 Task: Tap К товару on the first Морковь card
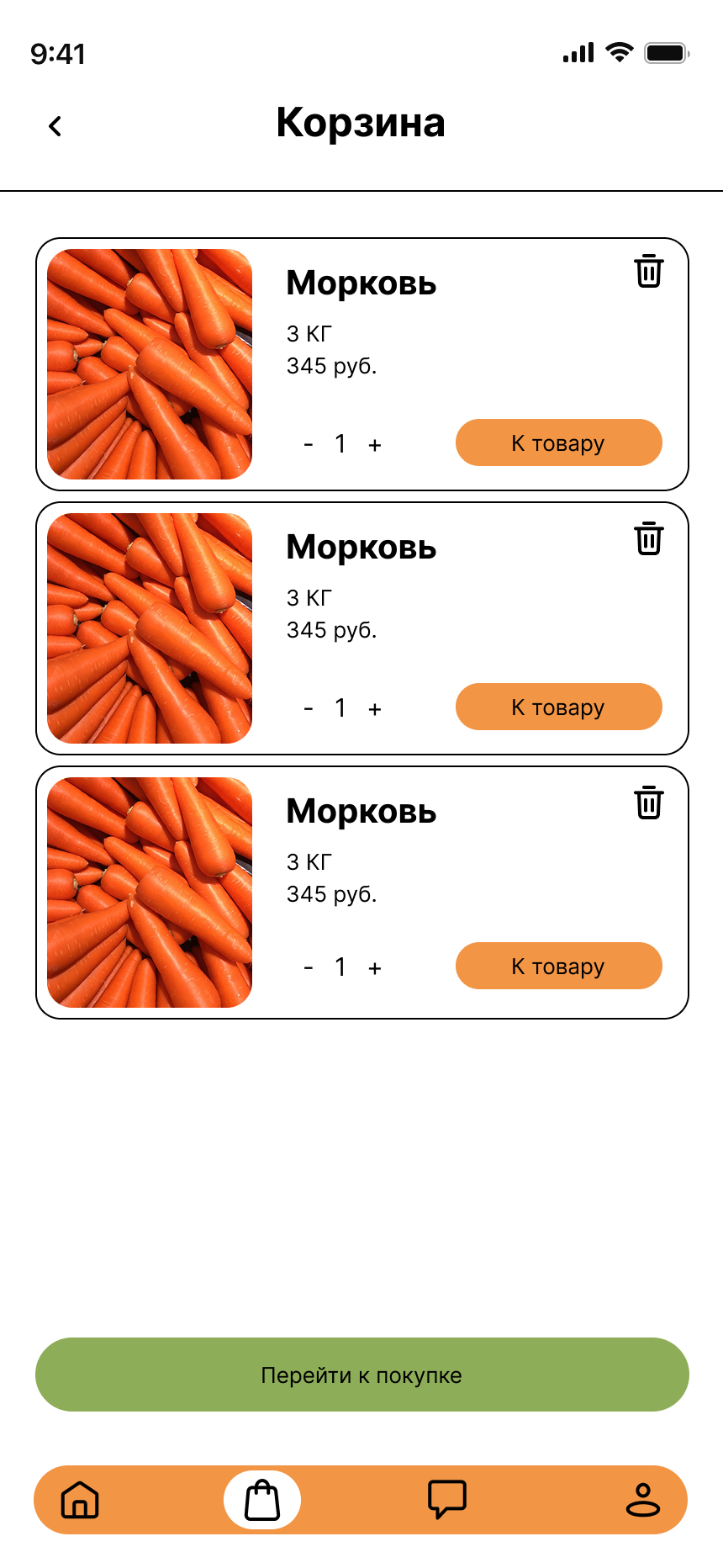(558, 442)
